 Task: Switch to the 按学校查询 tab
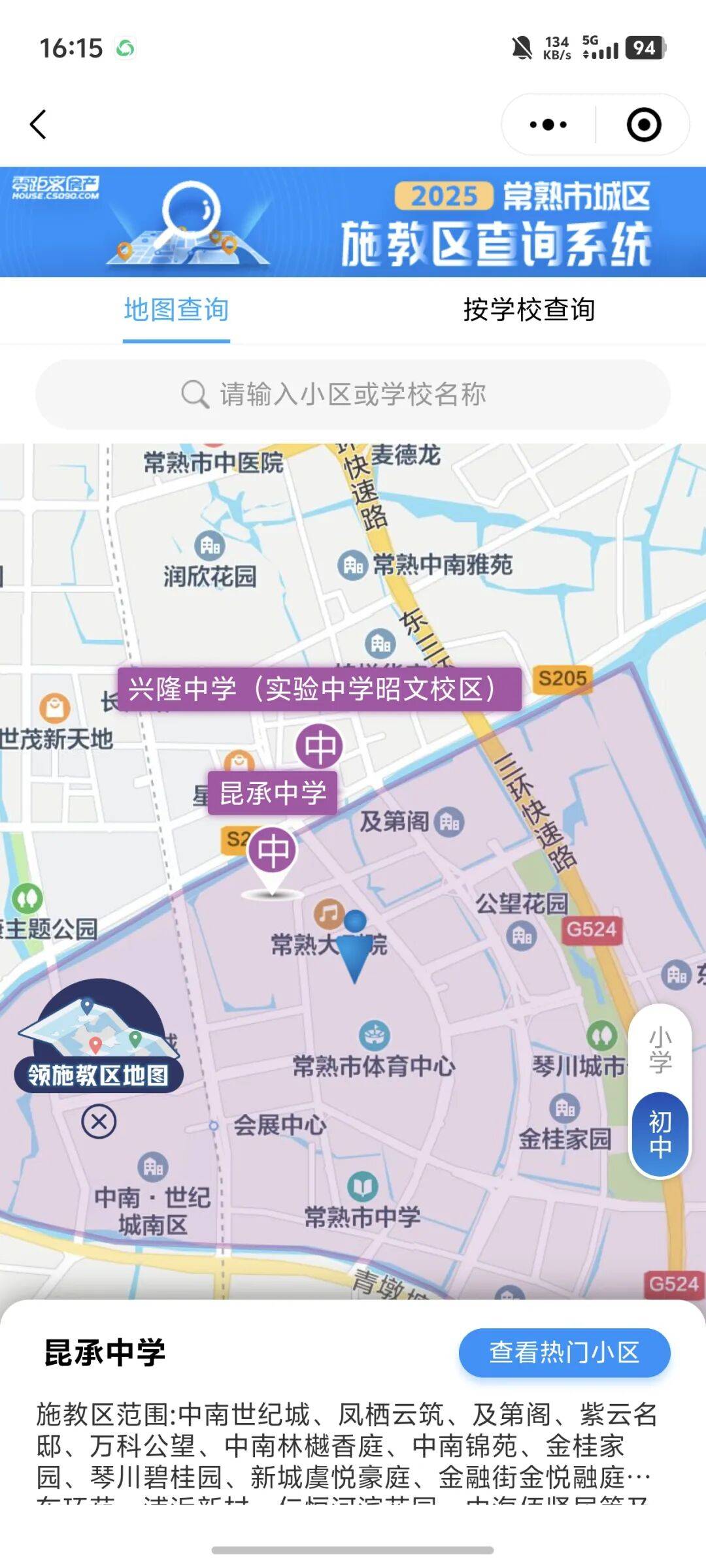pos(529,310)
